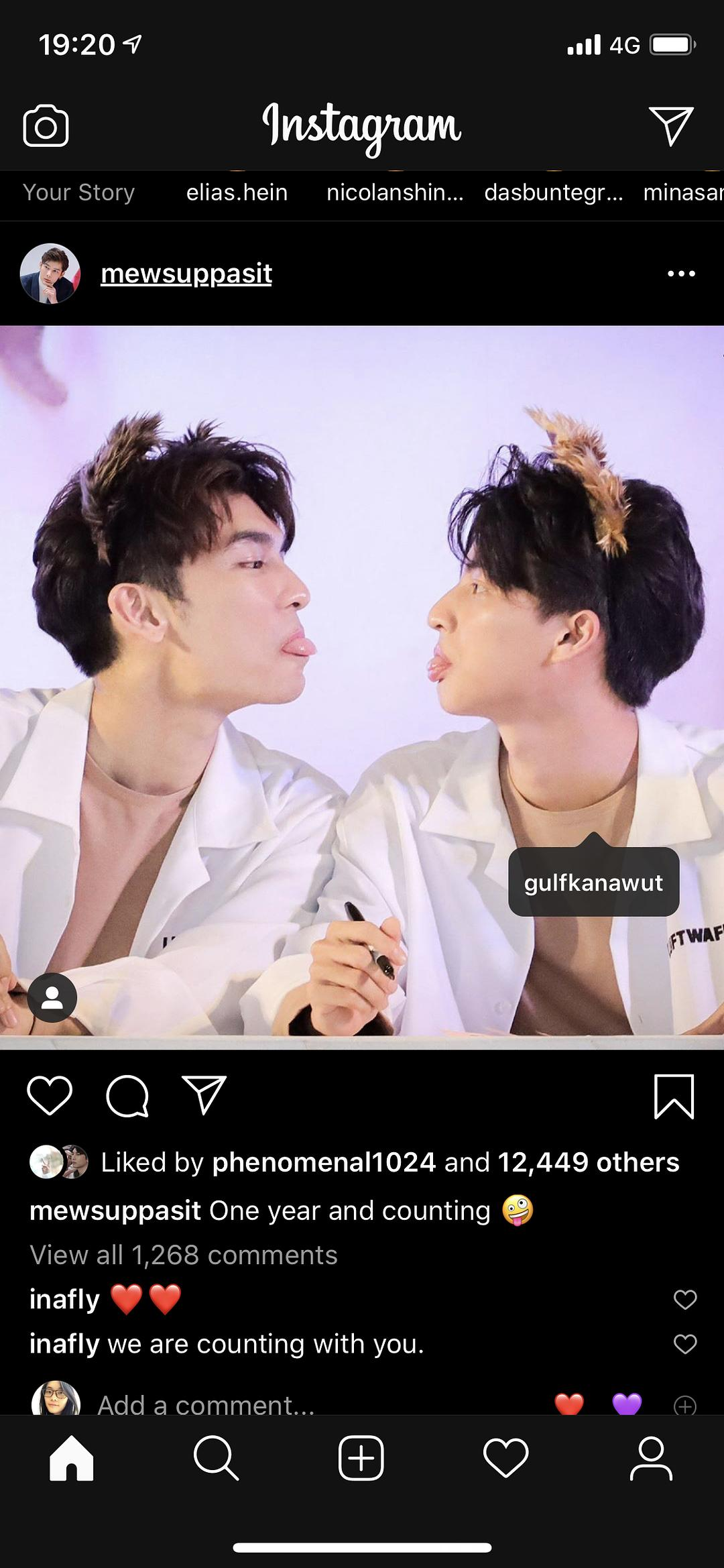Comment on mewsuppasit's post
The width and height of the screenshot is (724, 1568).
(127, 1096)
